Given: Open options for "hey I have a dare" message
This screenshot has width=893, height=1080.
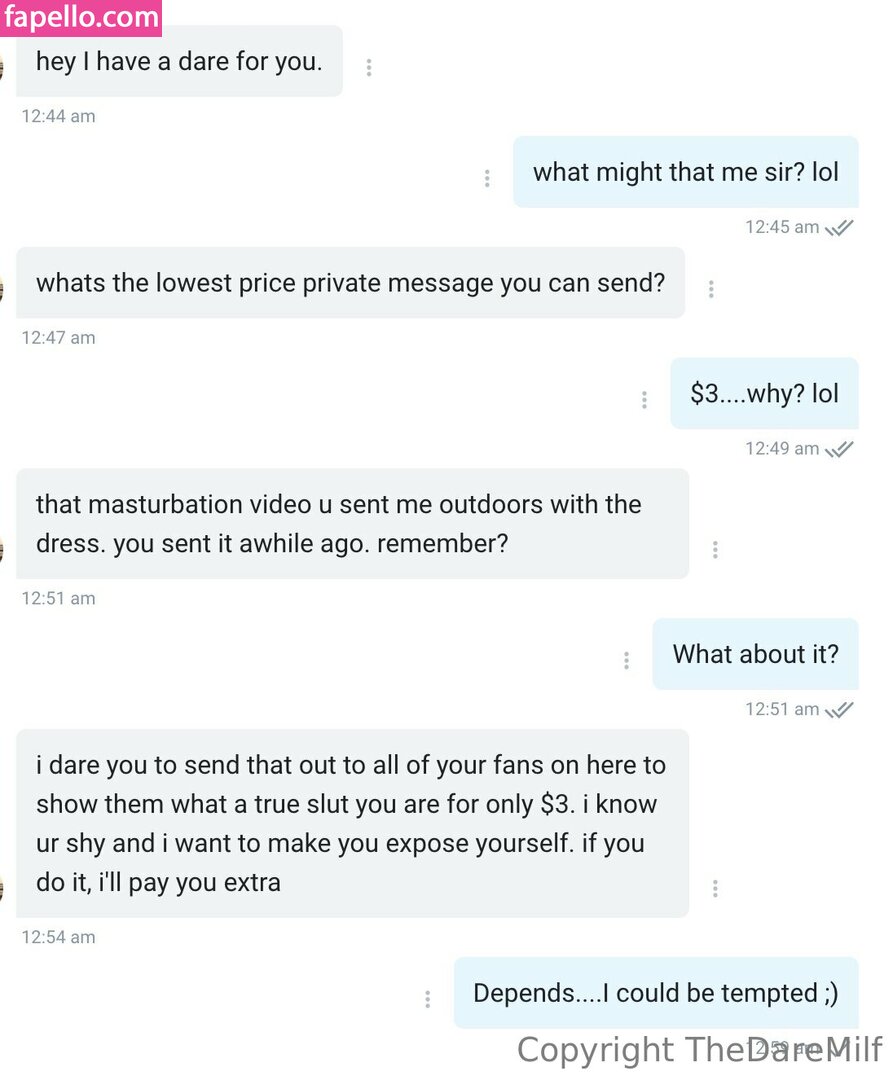Looking at the screenshot, I should (x=369, y=67).
